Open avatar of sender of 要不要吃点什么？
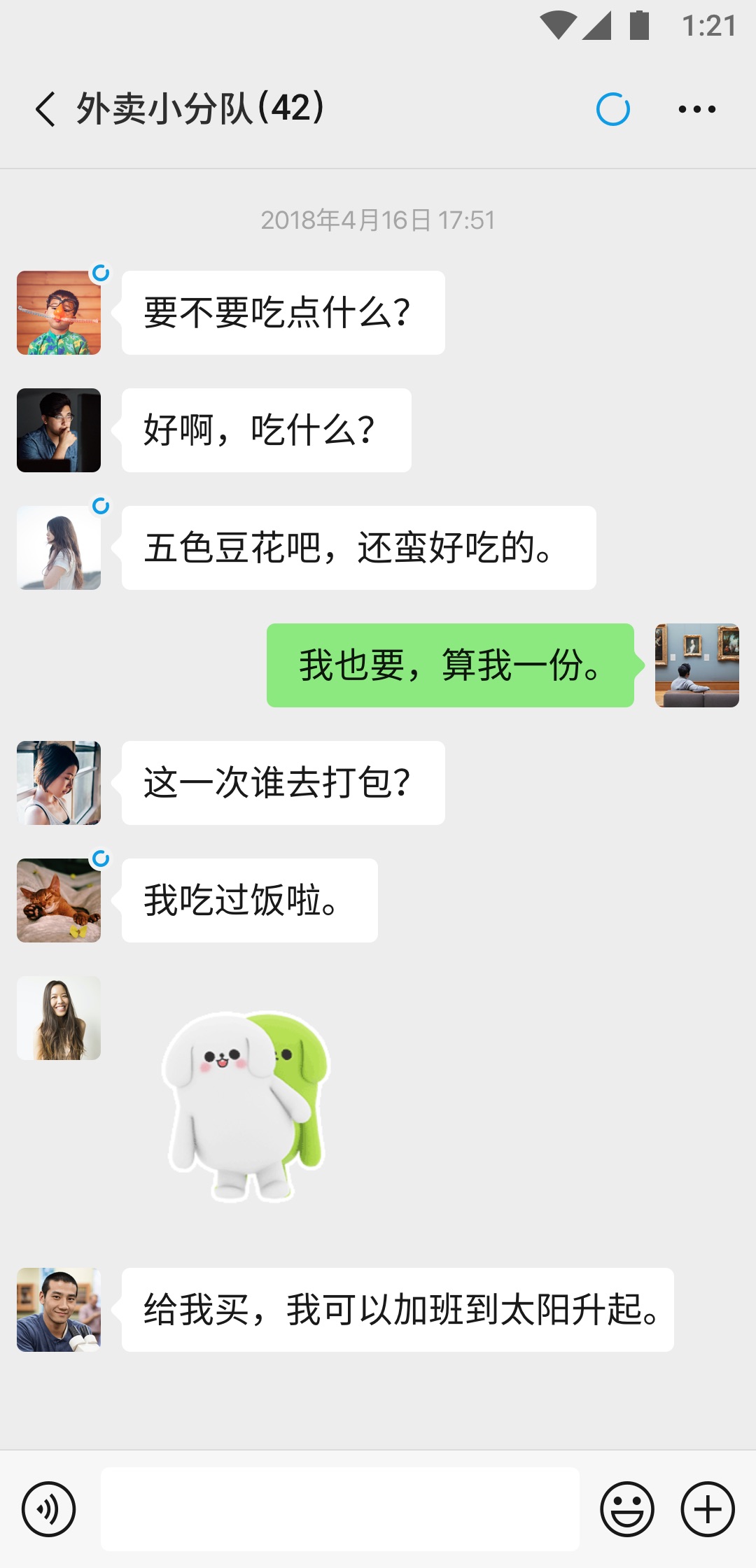Image resolution: width=756 pixels, height=1568 pixels. tap(59, 313)
